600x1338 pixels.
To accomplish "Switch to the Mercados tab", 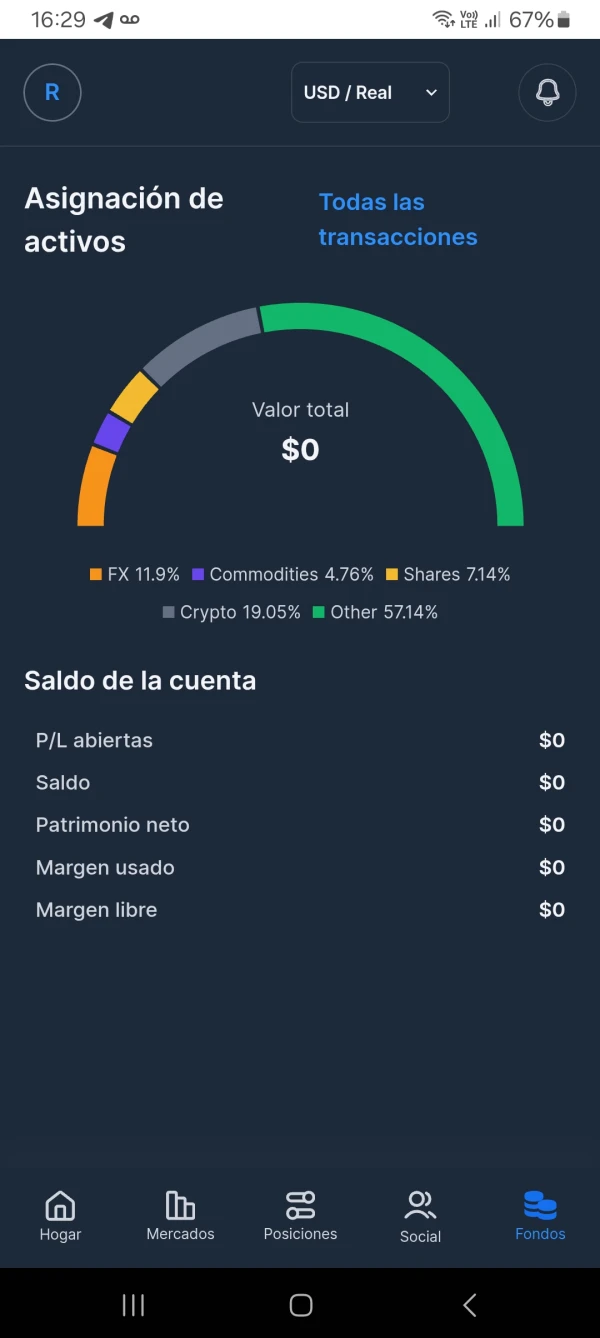I will pos(180,1216).
